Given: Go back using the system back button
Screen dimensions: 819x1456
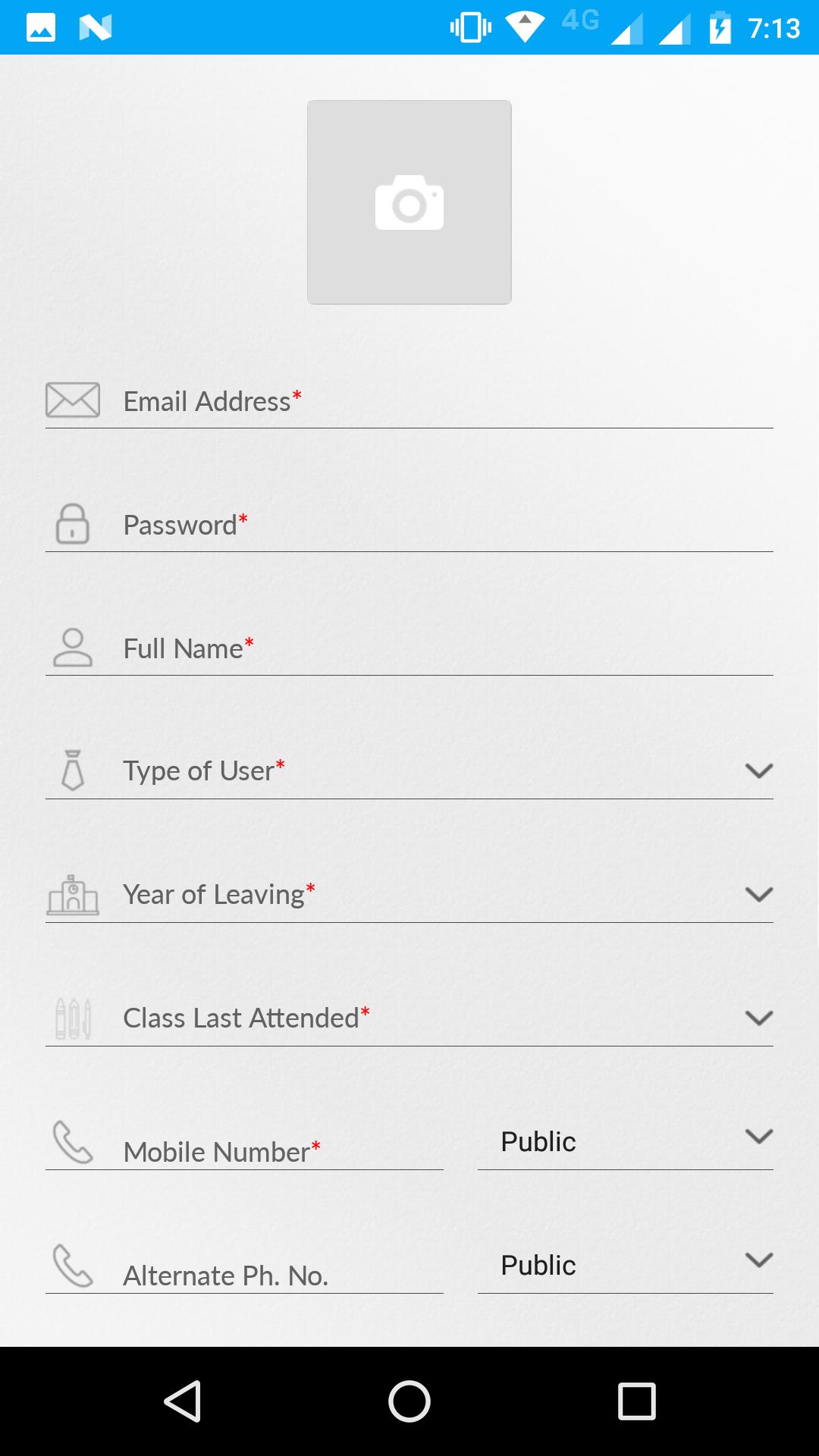Looking at the screenshot, I should (x=182, y=1401).
